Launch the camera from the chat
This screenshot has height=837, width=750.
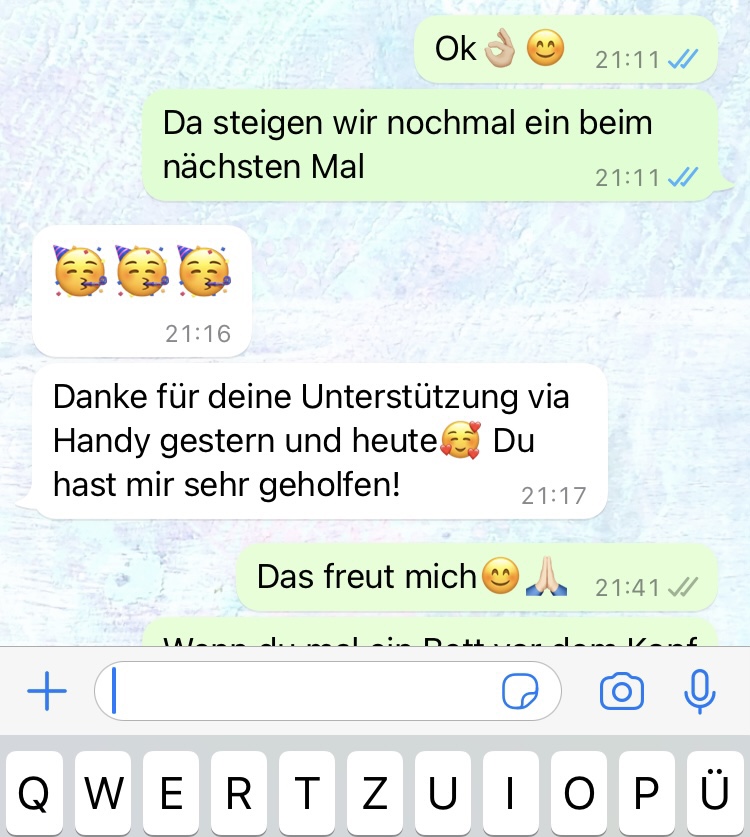tap(621, 691)
